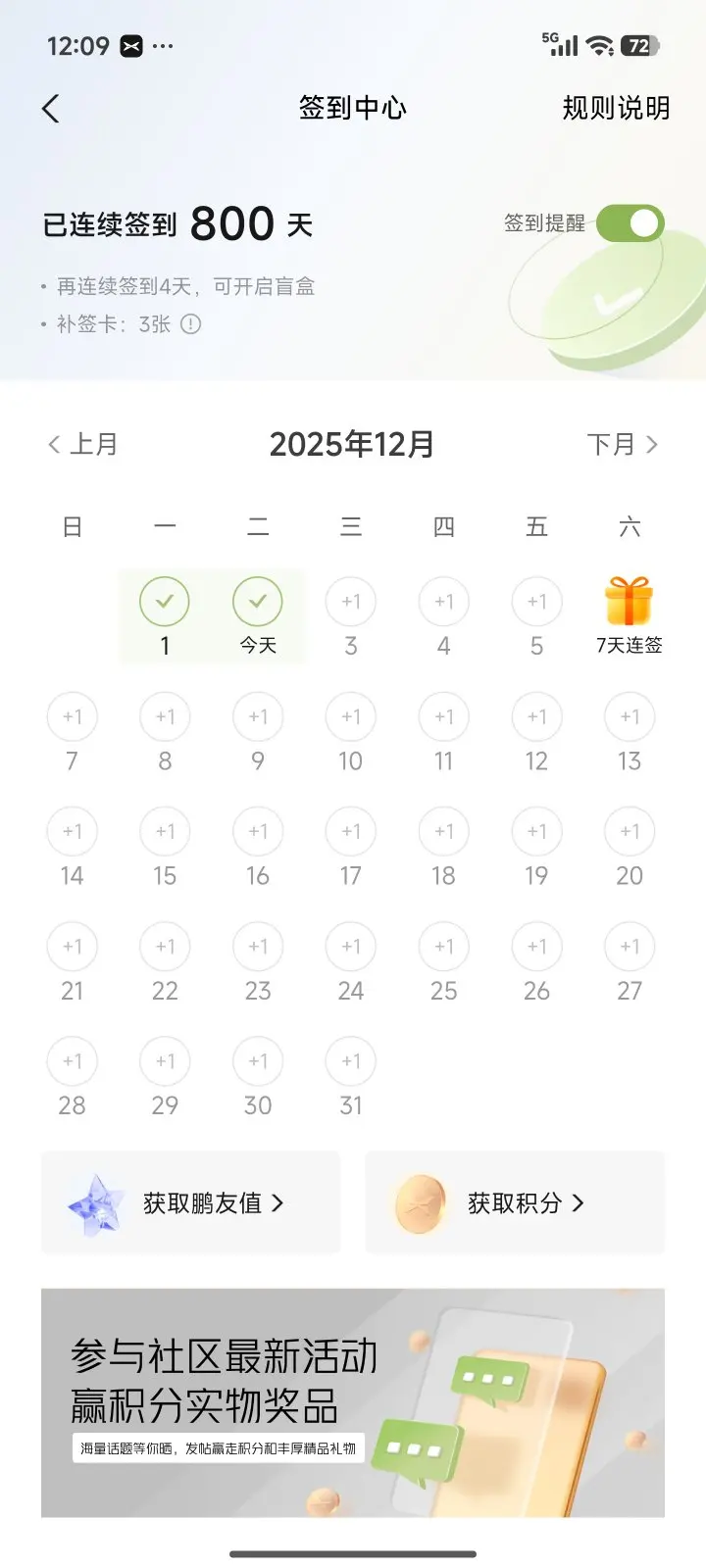This screenshot has width=706, height=1568.
Task: Go back from the 签到中心 page
Action: (x=51, y=108)
